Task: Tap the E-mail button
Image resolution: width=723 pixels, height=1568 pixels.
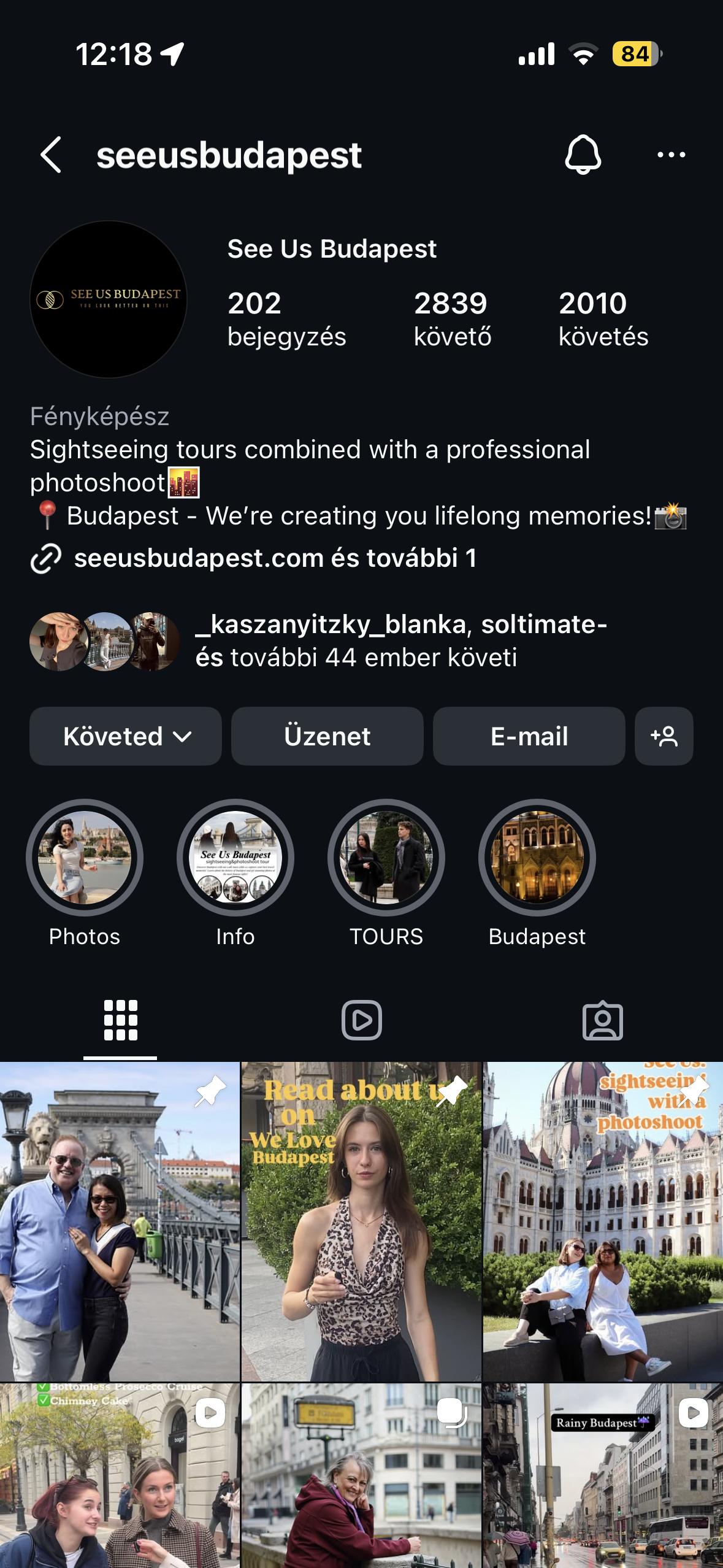Action: tap(529, 736)
